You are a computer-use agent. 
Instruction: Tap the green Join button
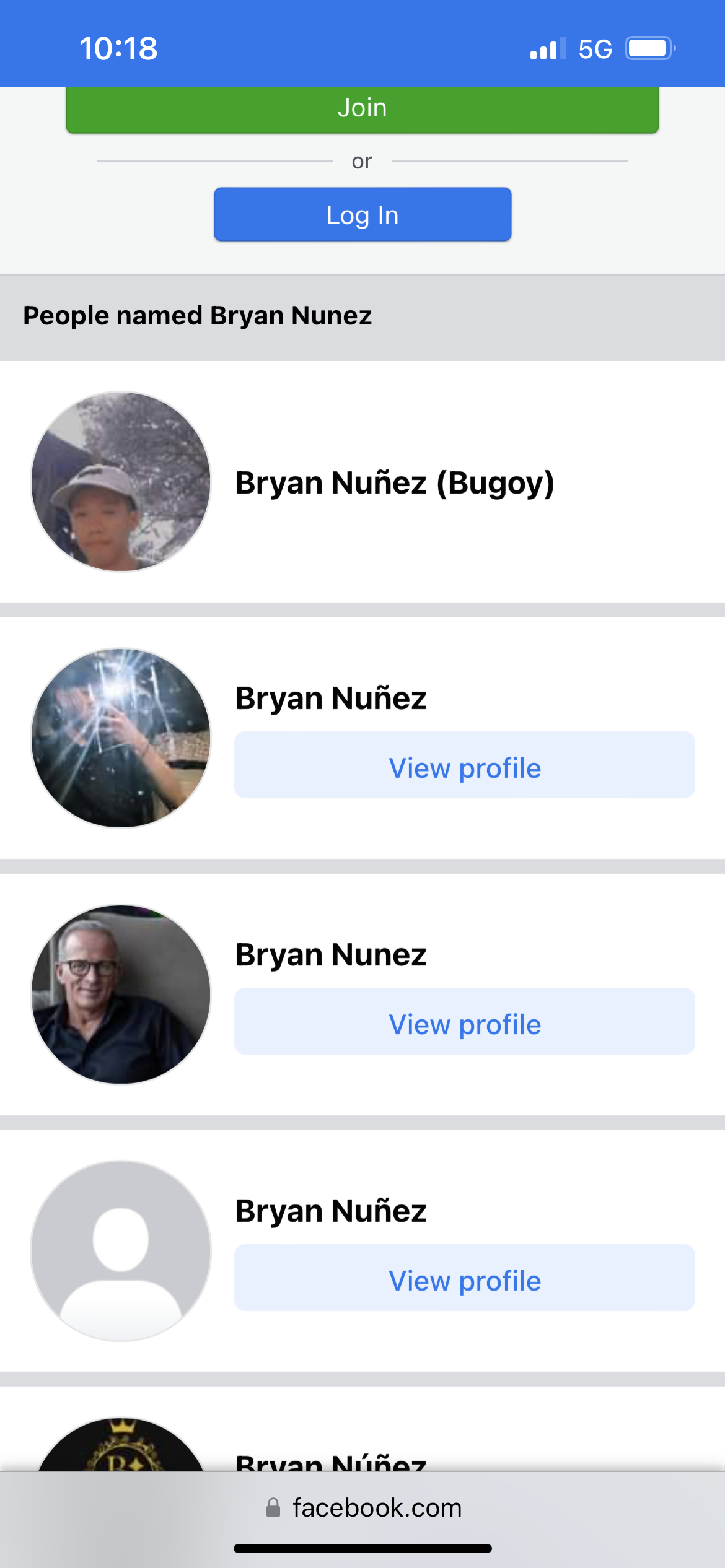tap(362, 109)
